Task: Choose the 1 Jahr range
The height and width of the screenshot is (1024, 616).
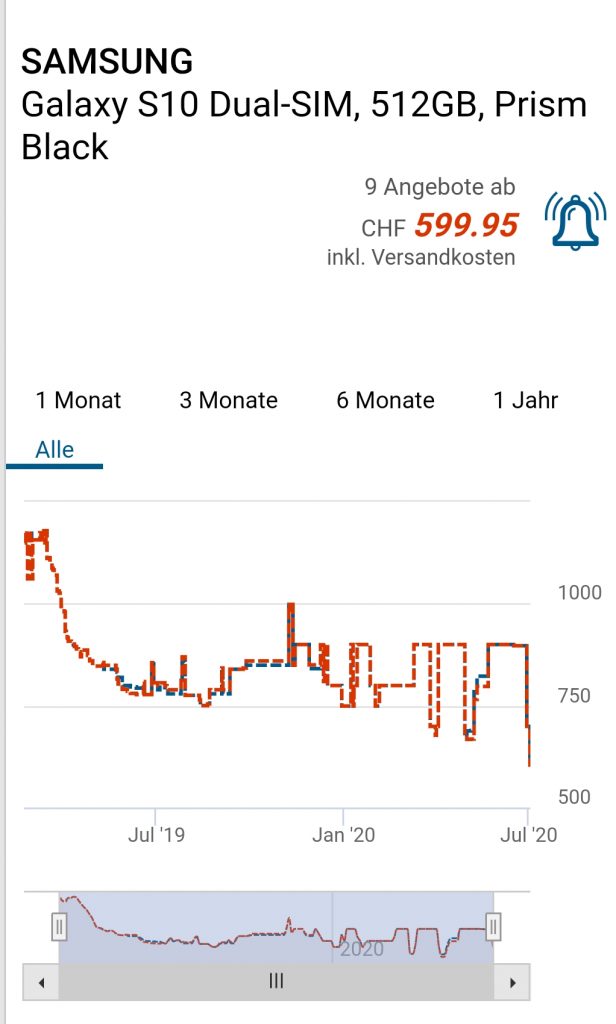Action: [x=525, y=401]
